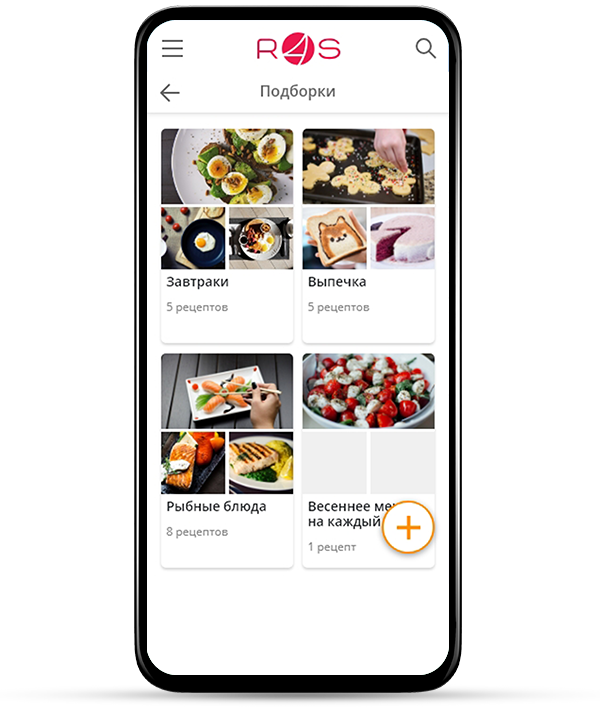Viewport: 600px width, 711px height.
Task: Open the Выпечка collection
Action: [x=368, y=235]
